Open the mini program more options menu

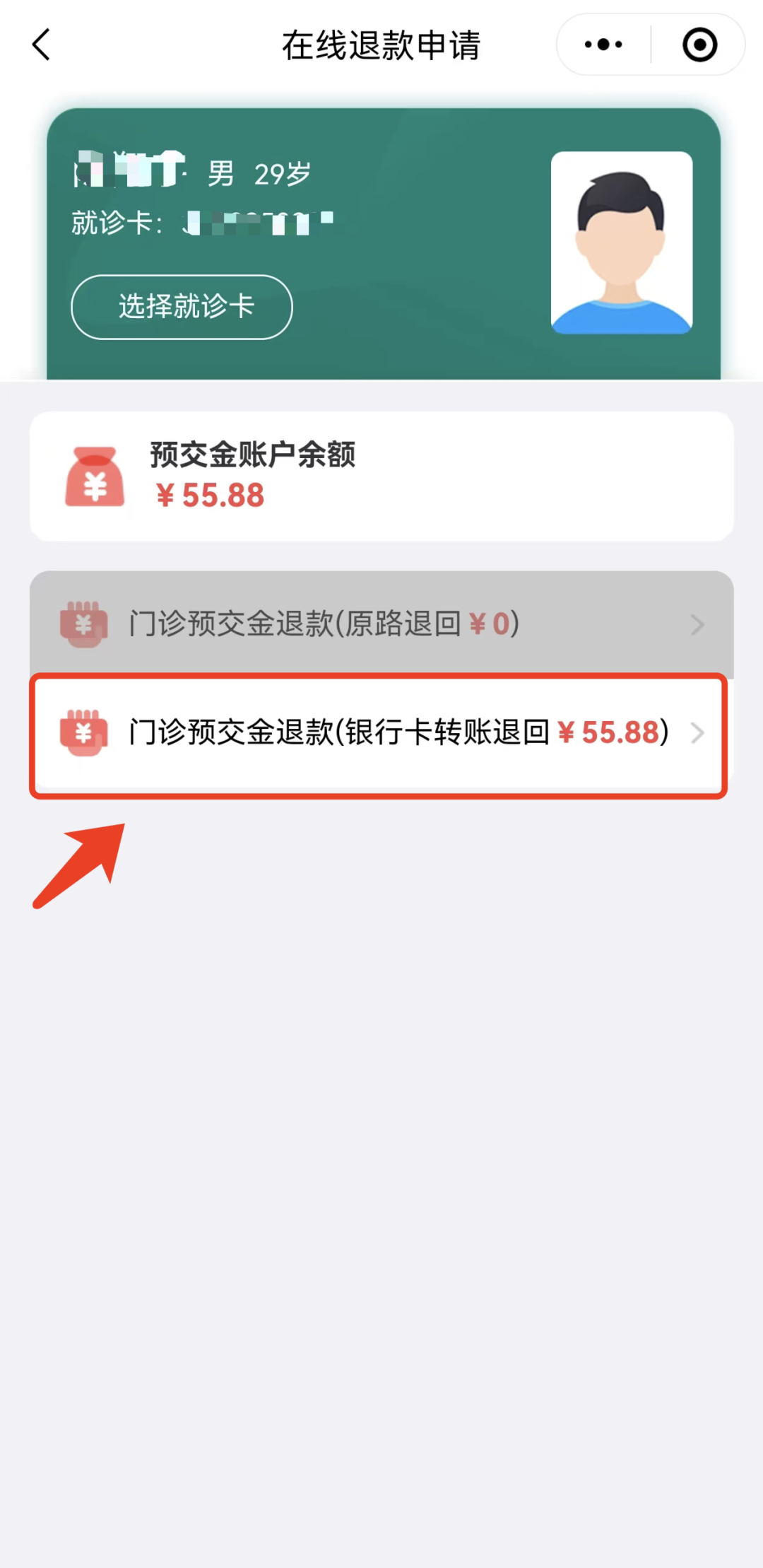tap(603, 45)
